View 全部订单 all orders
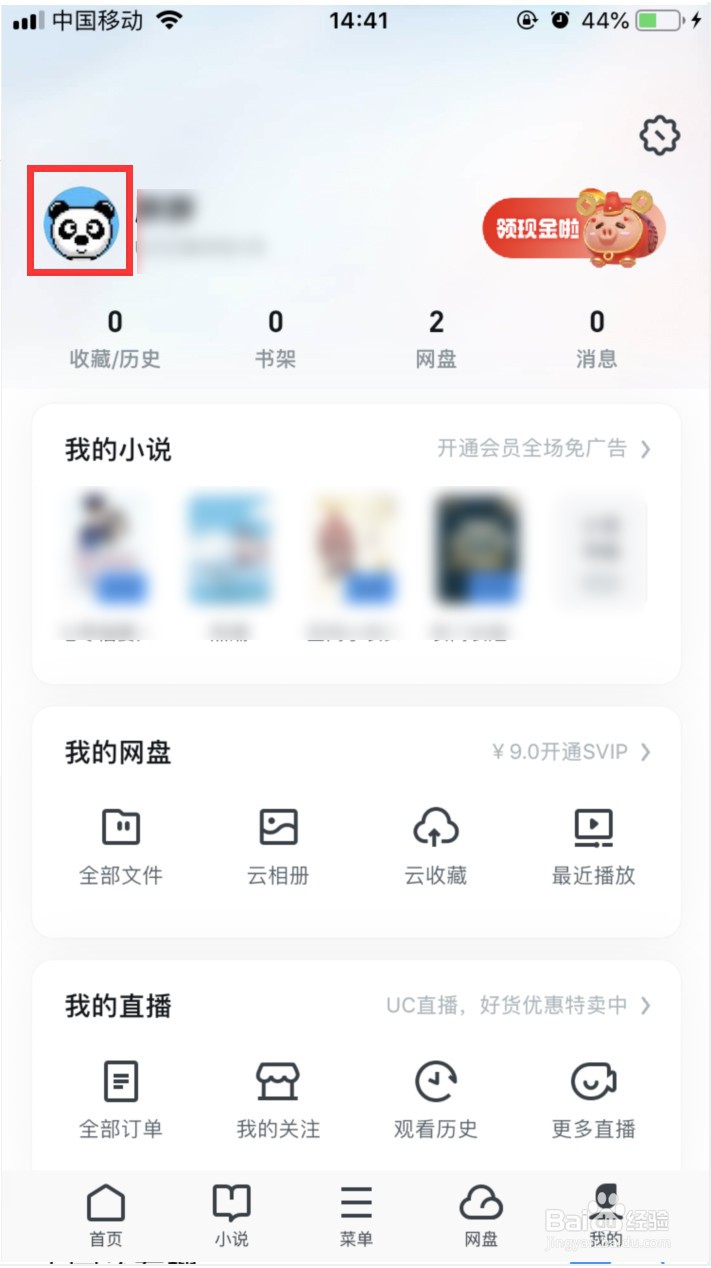The image size is (711, 1268). pos(121,1099)
